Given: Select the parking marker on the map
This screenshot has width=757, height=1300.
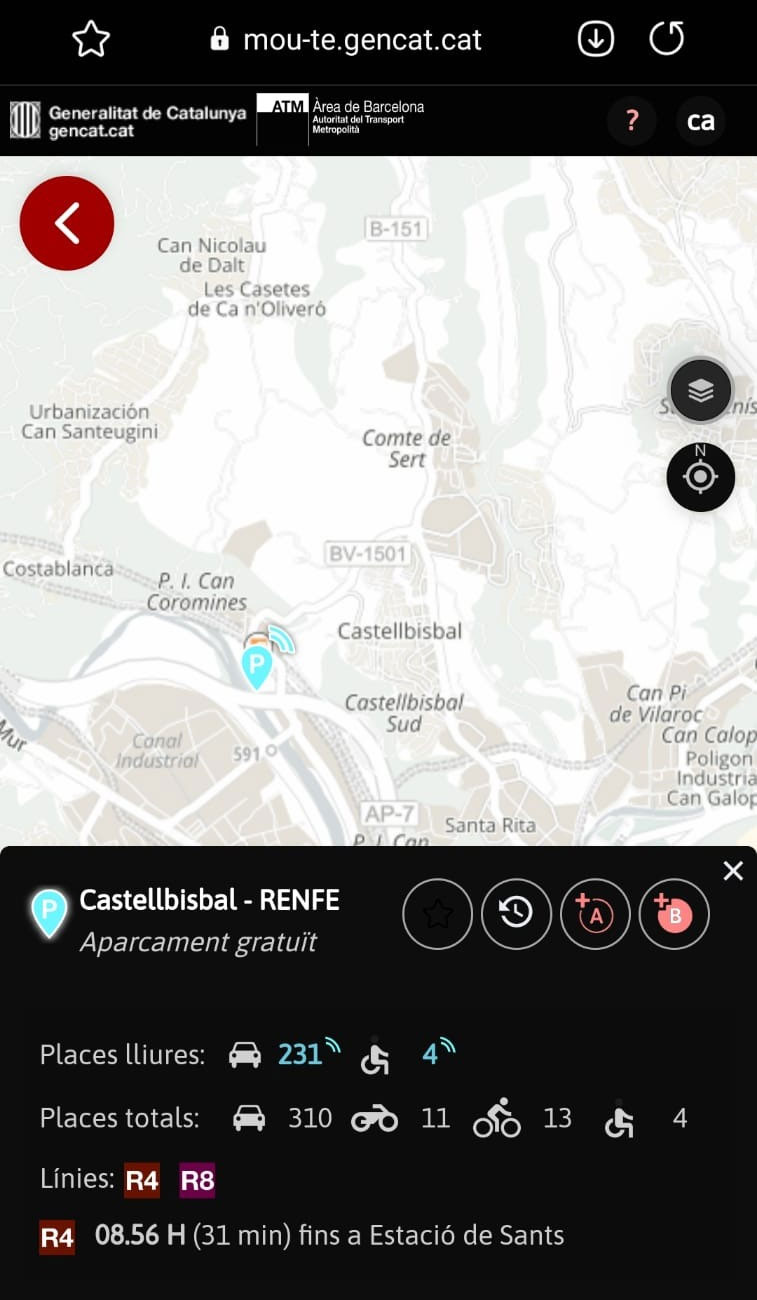Looking at the screenshot, I should [x=257, y=664].
